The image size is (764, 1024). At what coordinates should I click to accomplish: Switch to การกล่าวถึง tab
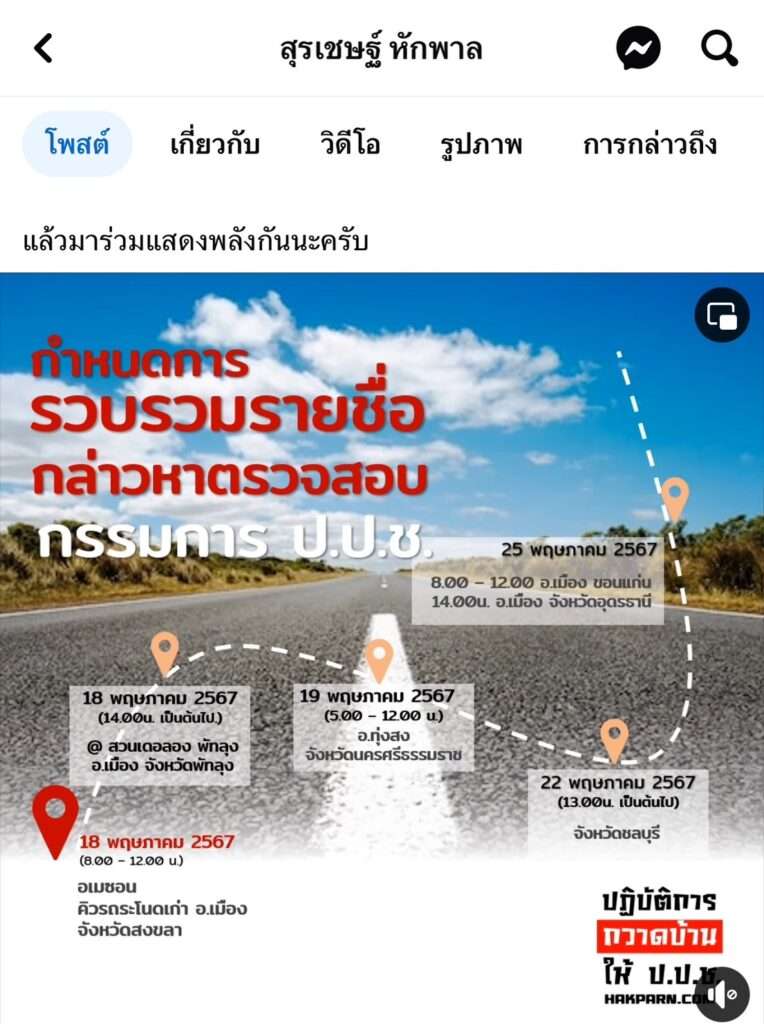click(650, 145)
